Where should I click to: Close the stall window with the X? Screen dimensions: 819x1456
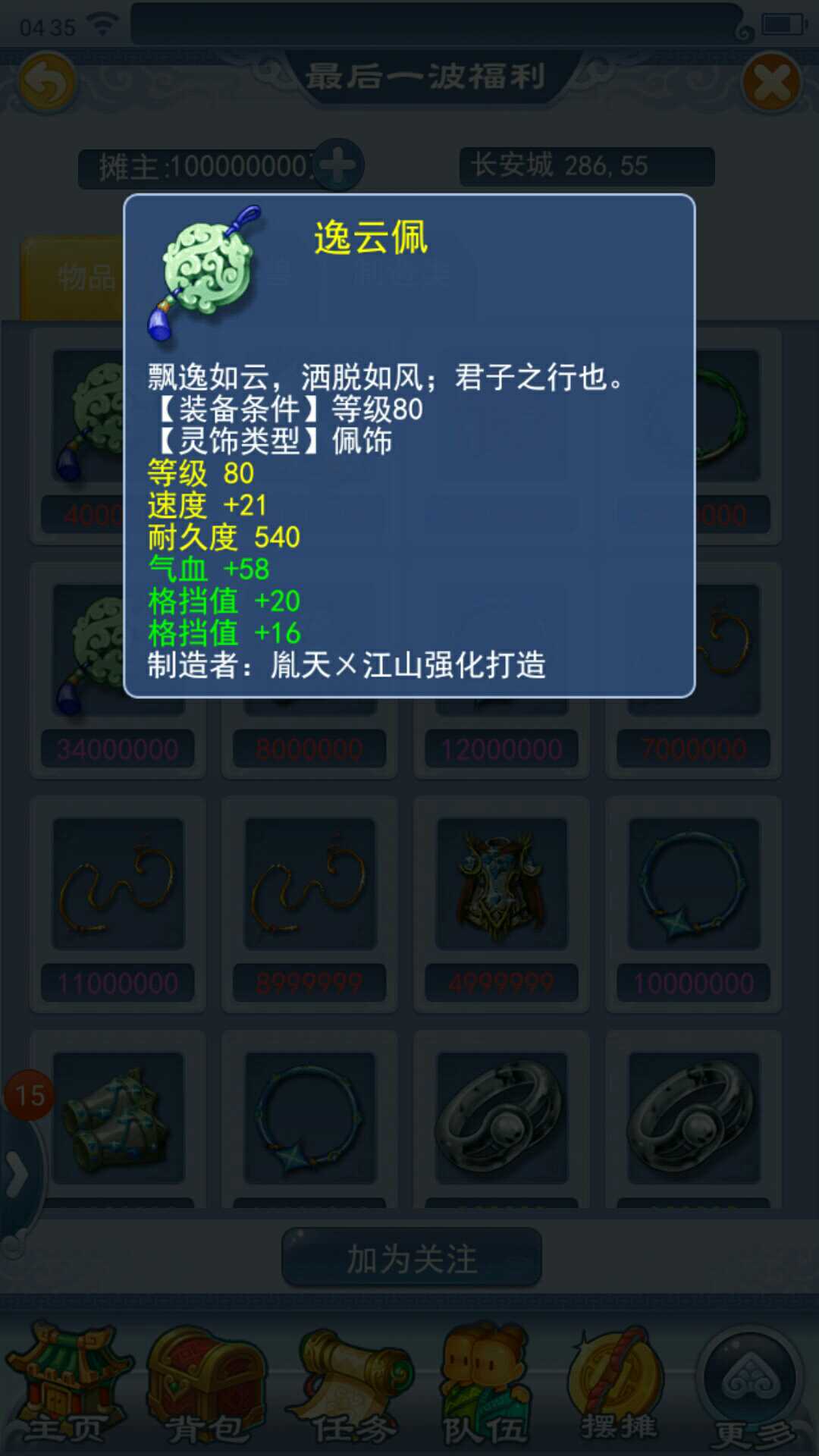click(771, 82)
